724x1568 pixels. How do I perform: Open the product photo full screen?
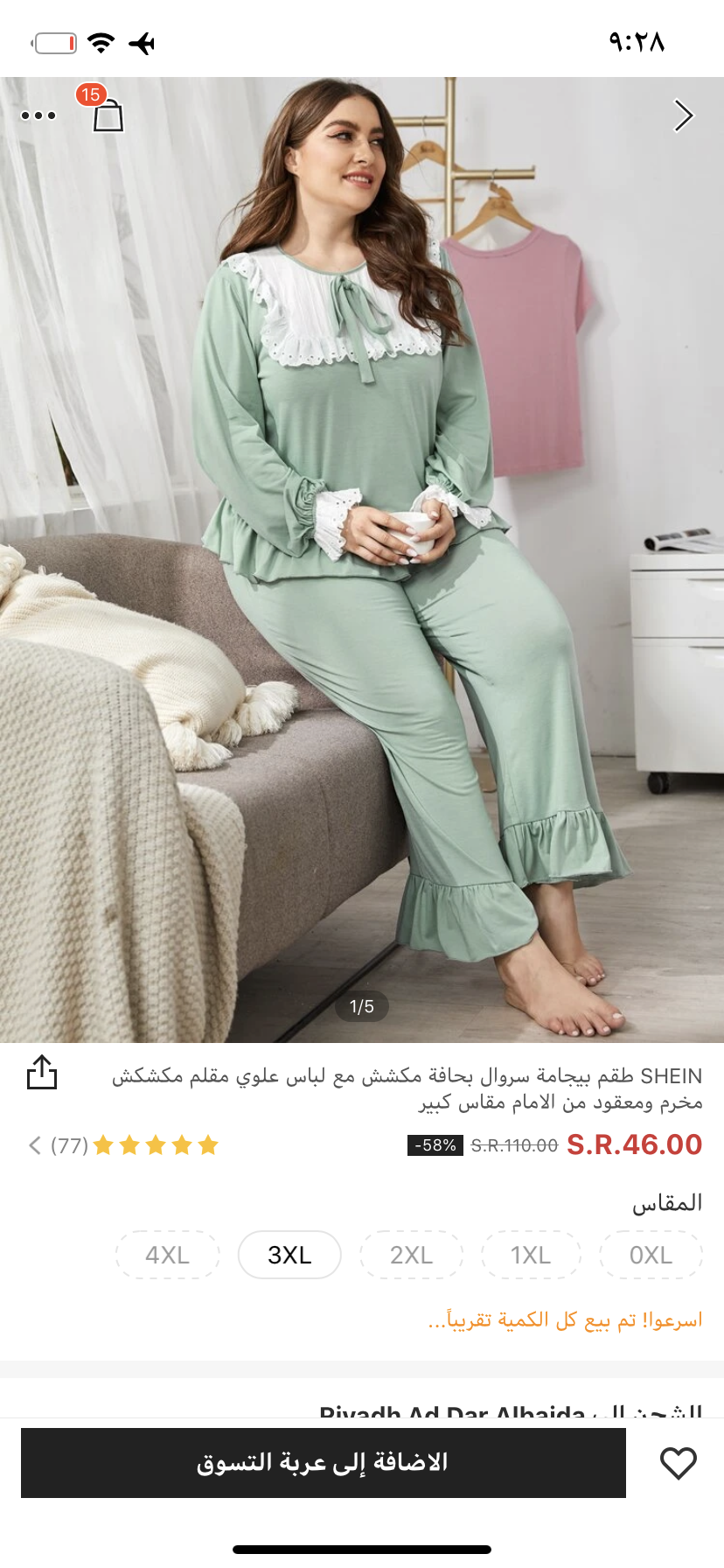point(362,560)
